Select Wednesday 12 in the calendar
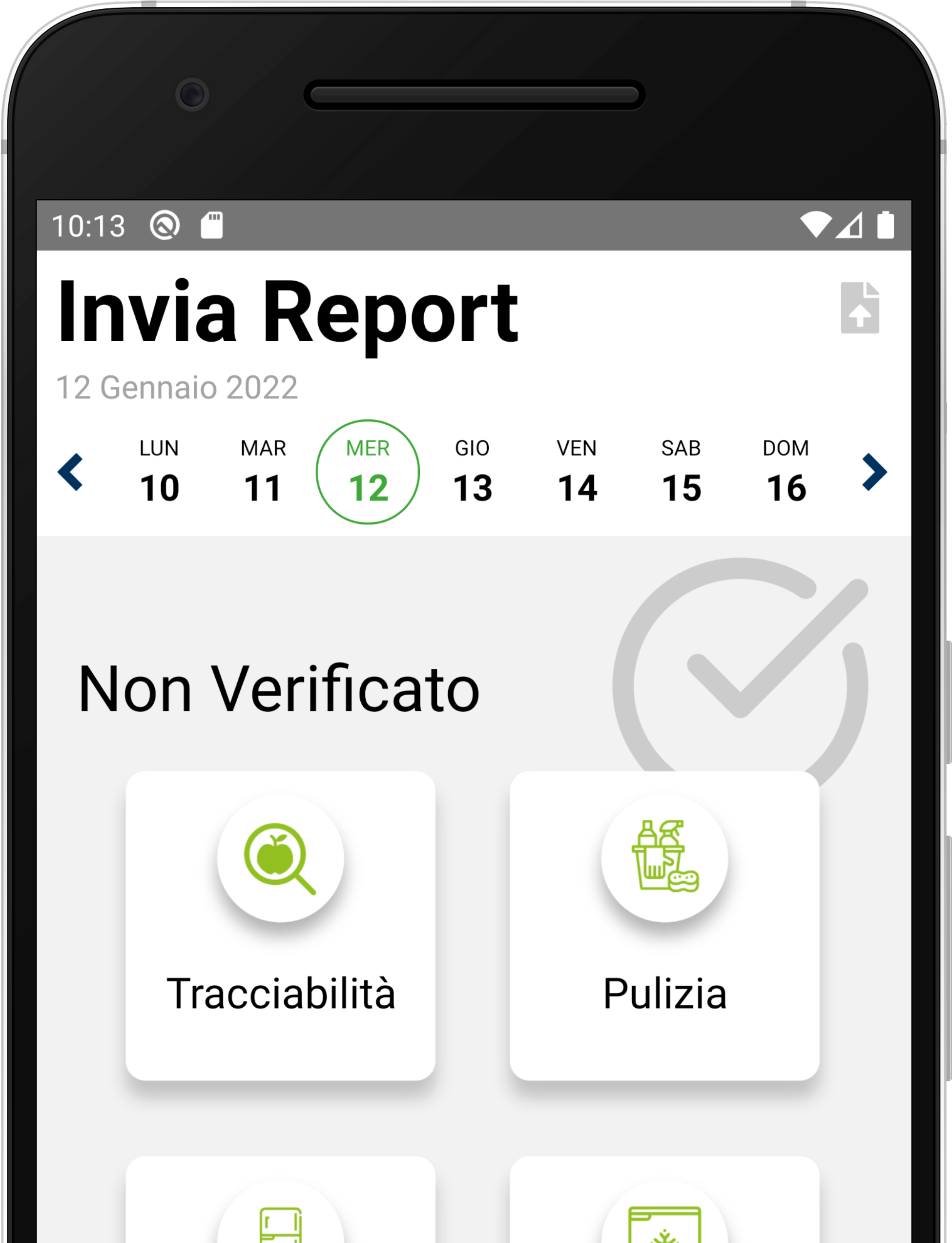The image size is (952, 1243). click(368, 472)
